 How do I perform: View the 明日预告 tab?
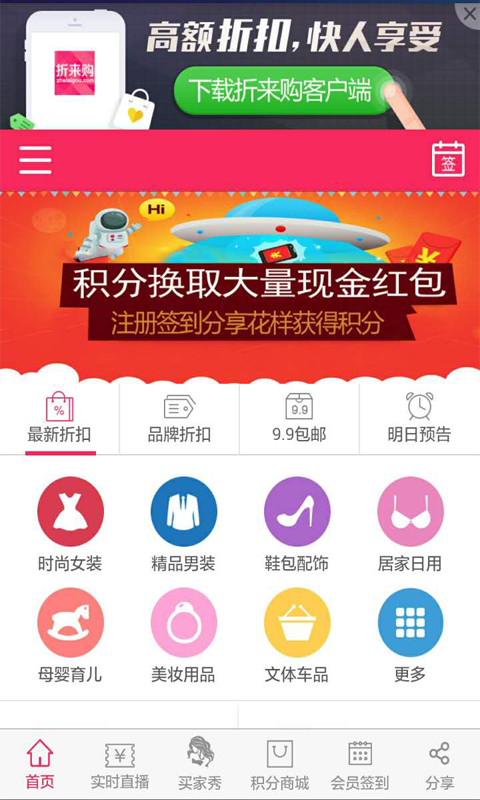coord(420,419)
